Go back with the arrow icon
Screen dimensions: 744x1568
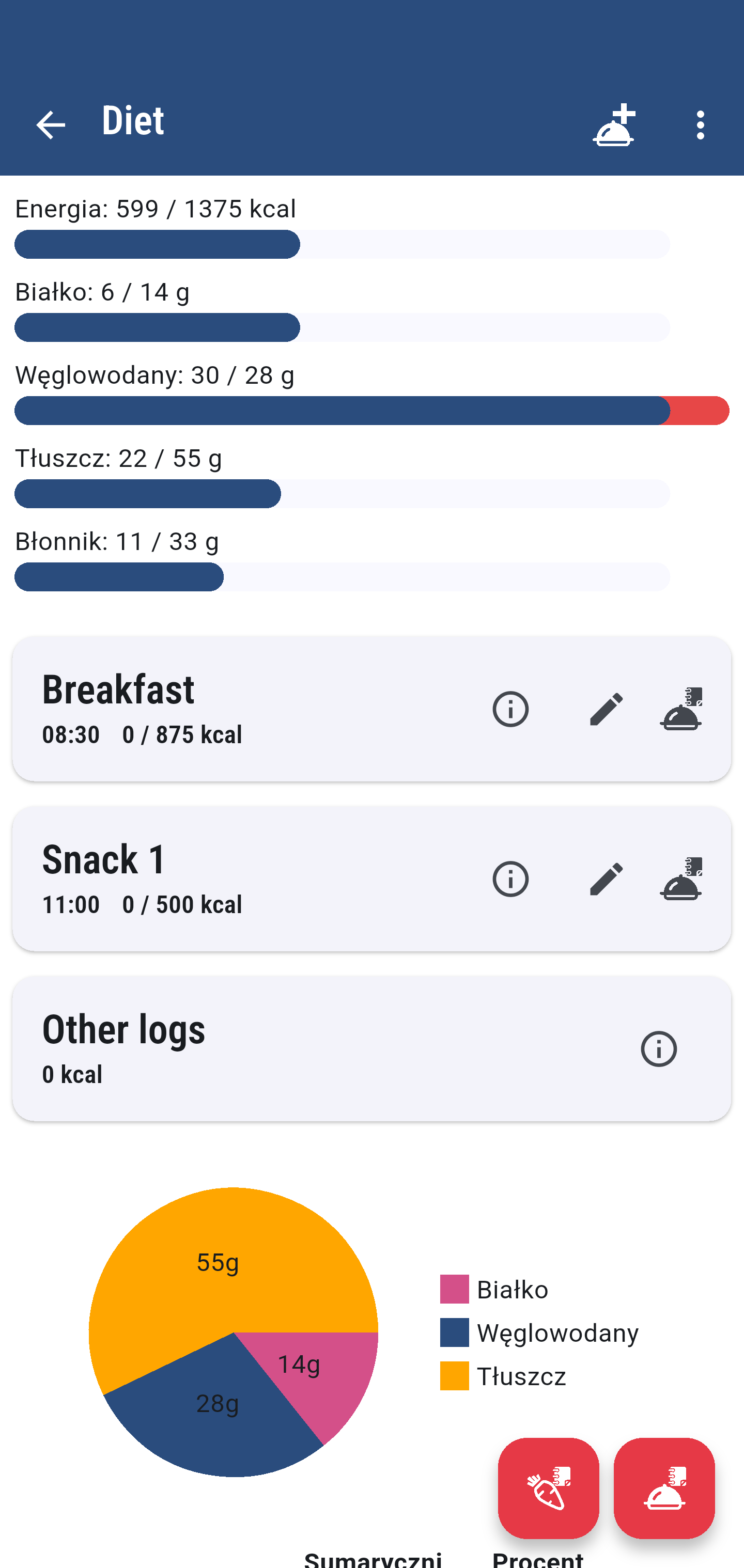click(51, 125)
